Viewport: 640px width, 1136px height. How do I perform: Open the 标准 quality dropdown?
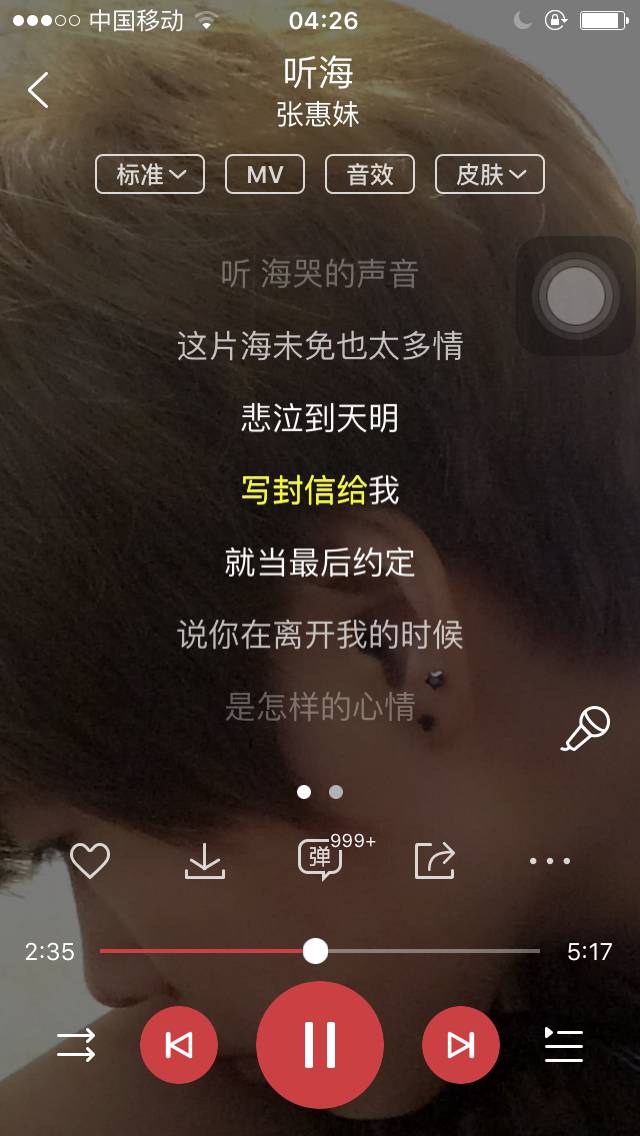[150, 175]
